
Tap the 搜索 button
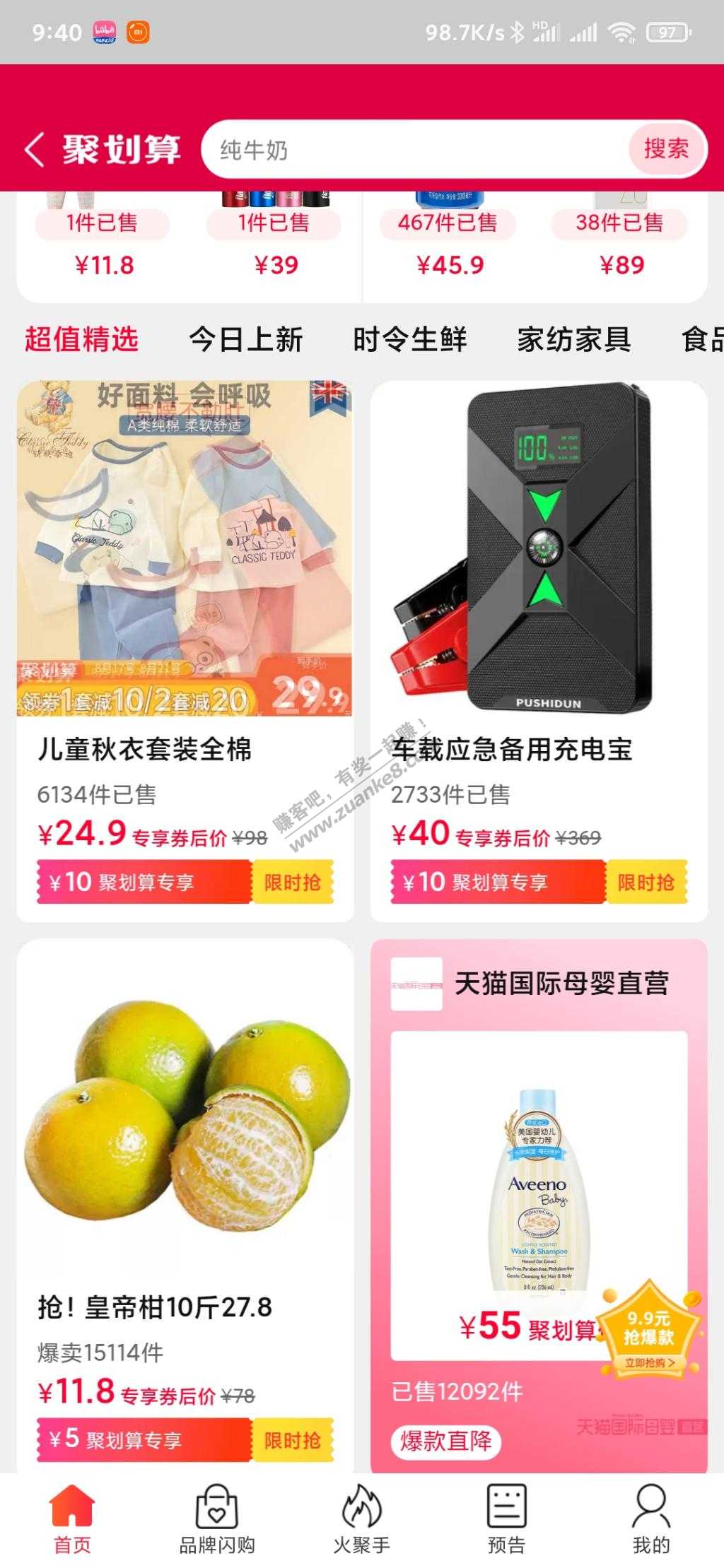tap(665, 148)
